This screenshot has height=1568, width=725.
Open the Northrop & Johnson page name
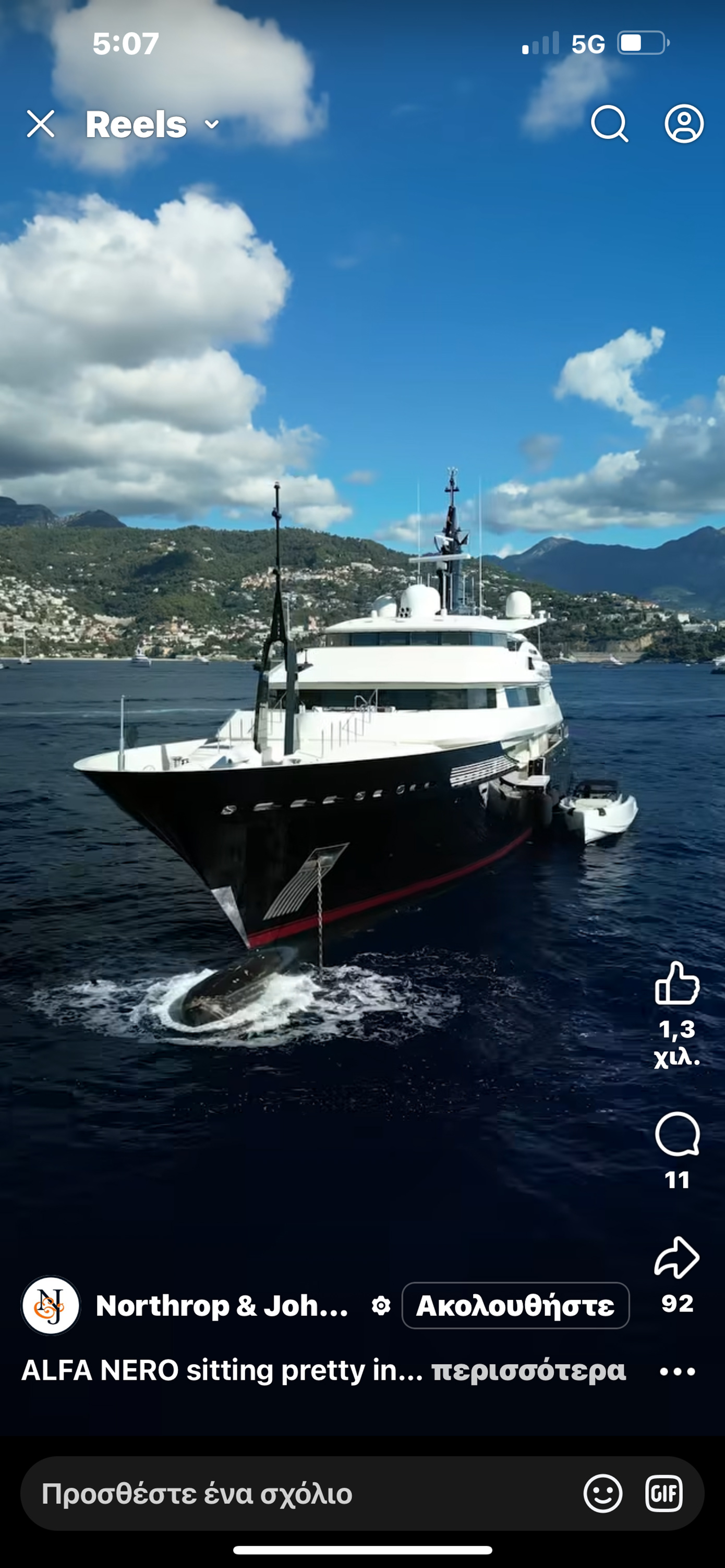[x=222, y=1306]
